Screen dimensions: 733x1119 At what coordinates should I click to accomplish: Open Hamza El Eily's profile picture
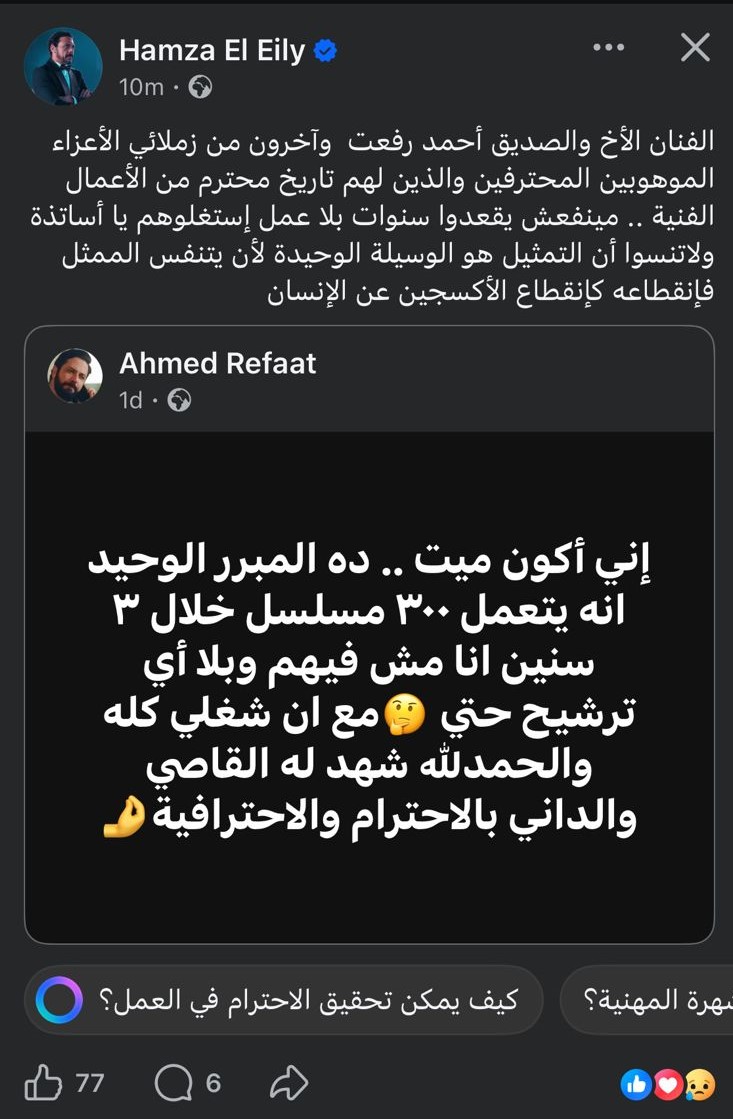point(63,66)
